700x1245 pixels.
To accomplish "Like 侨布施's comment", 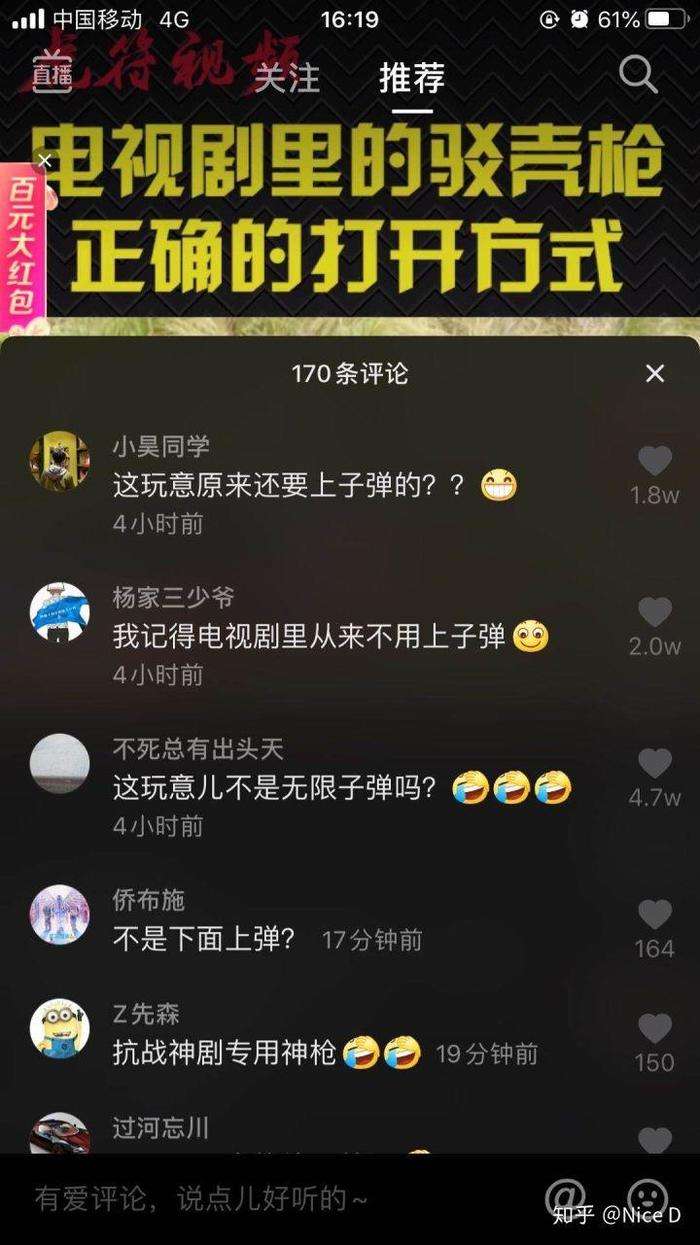I will coord(655,914).
